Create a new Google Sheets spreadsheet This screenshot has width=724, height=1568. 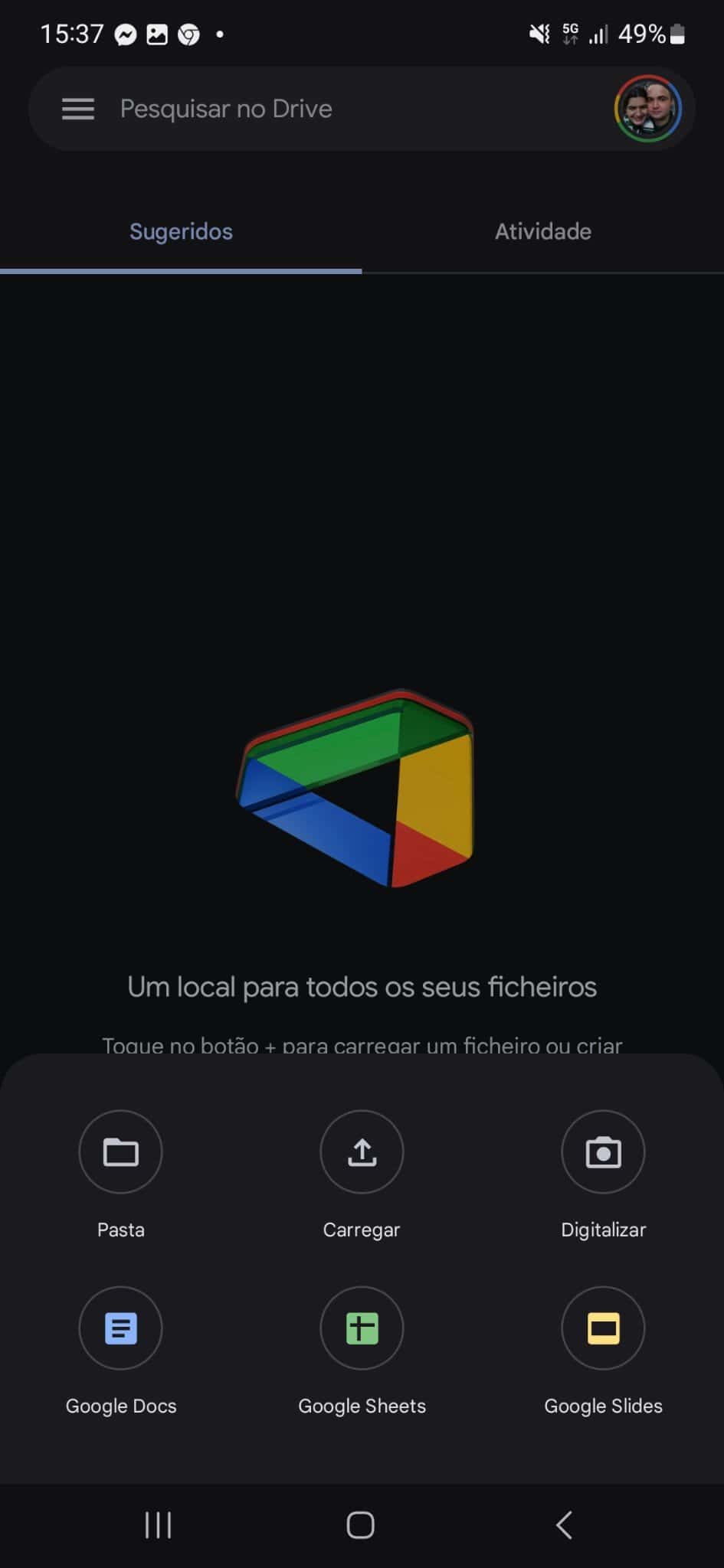point(361,1328)
